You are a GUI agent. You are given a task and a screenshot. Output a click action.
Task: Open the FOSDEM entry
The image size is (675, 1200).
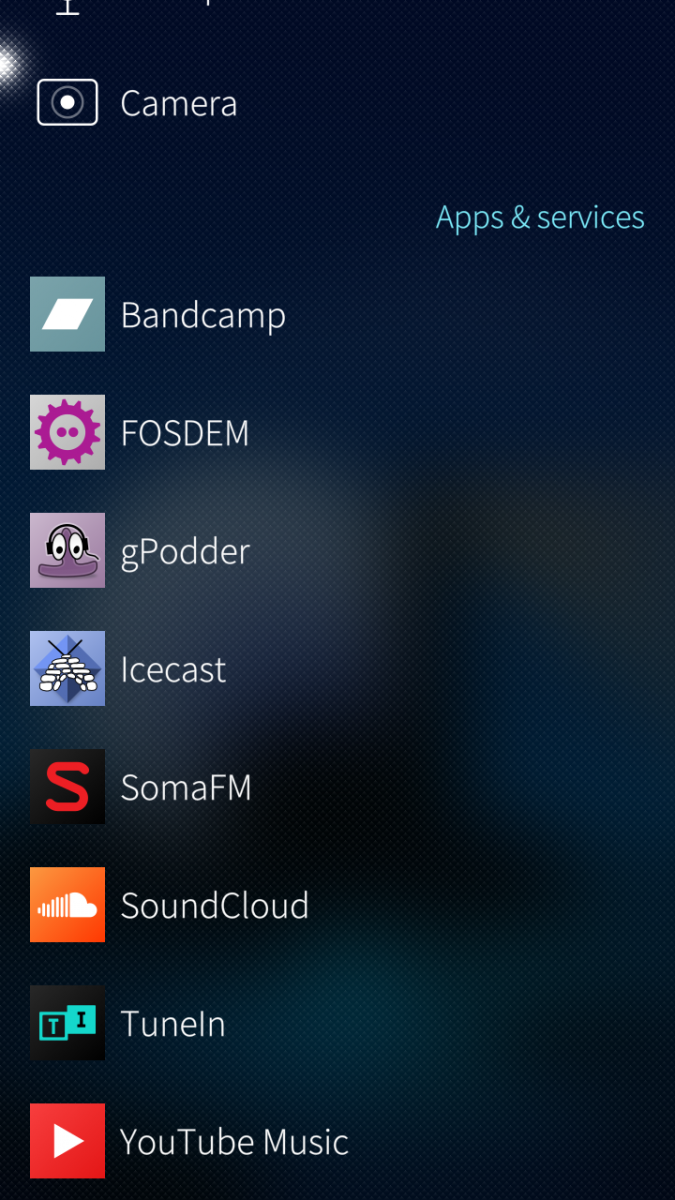pyautogui.click(x=184, y=433)
